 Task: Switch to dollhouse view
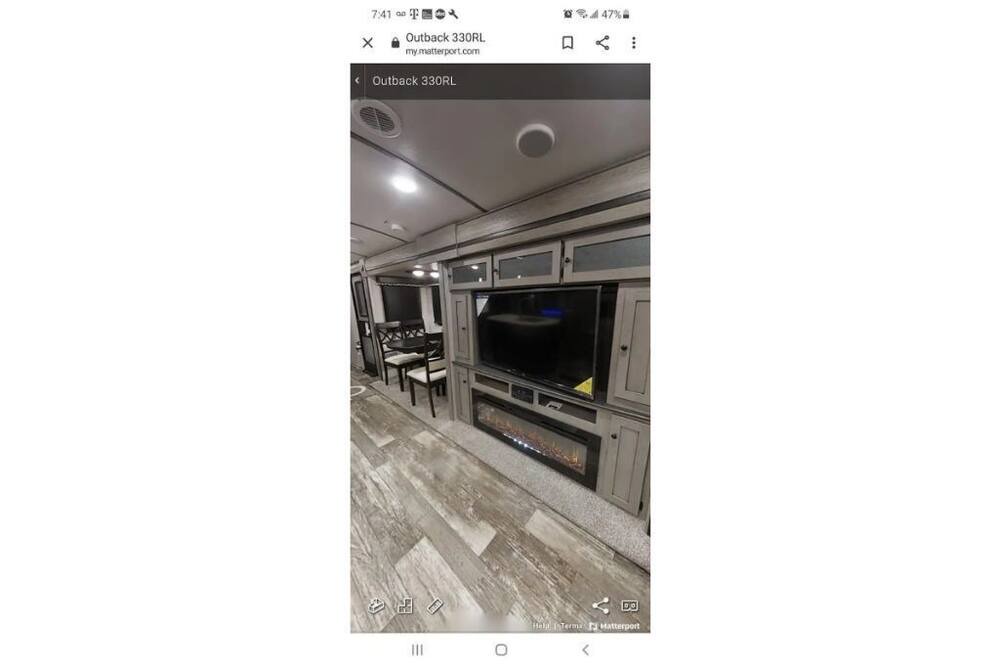(376, 606)
